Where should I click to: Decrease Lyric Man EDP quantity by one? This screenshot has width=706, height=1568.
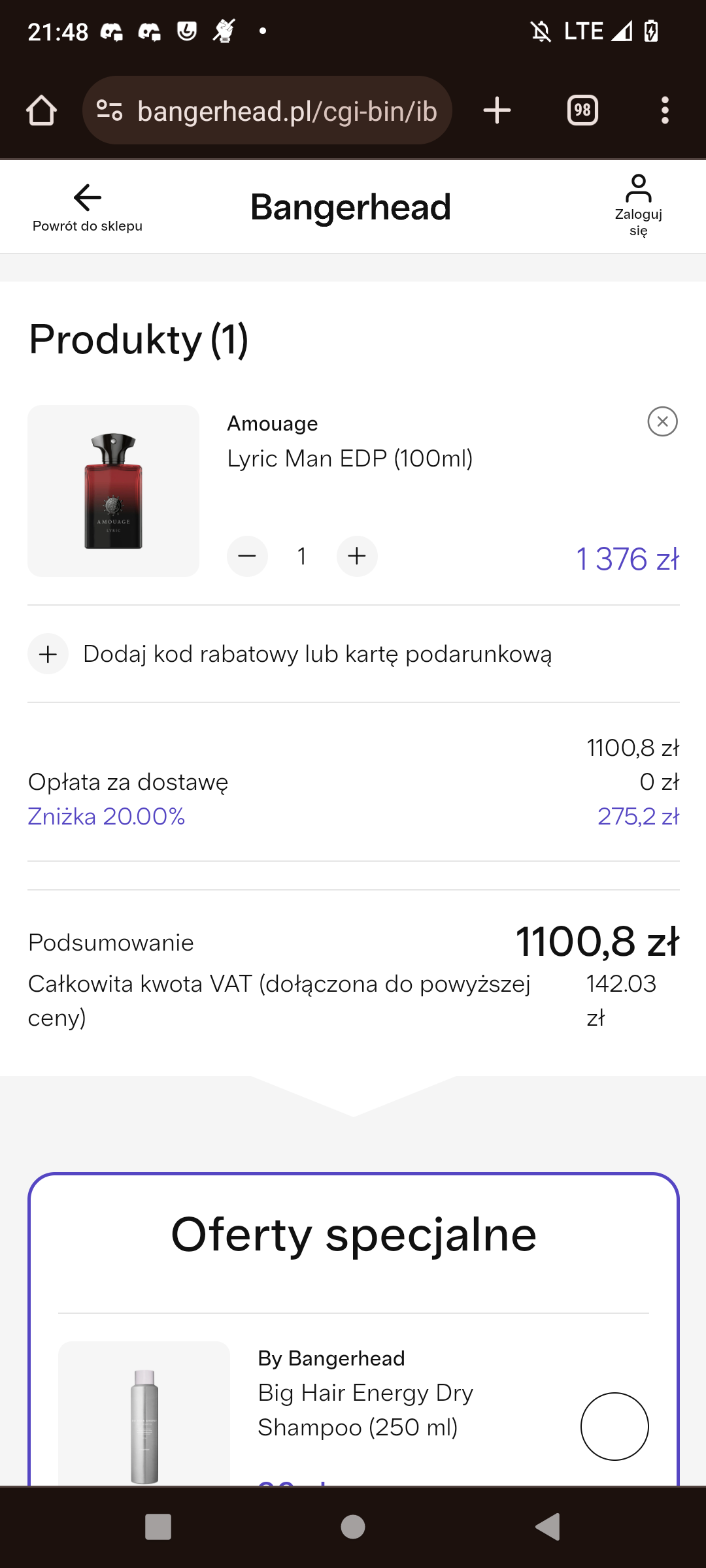(x=247, y=557)
